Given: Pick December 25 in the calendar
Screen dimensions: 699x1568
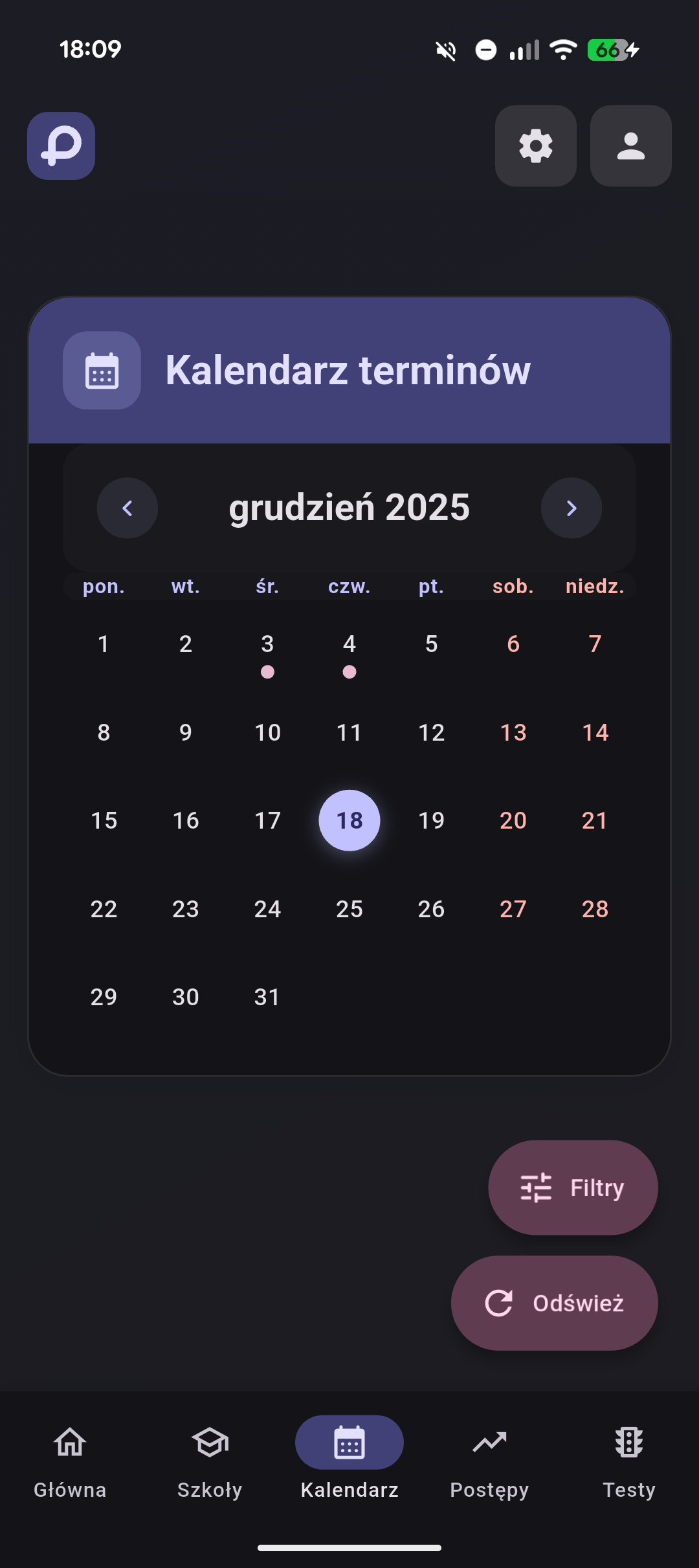Looking at the screenshot, I should pyautogui.click(x=349, y=909).
